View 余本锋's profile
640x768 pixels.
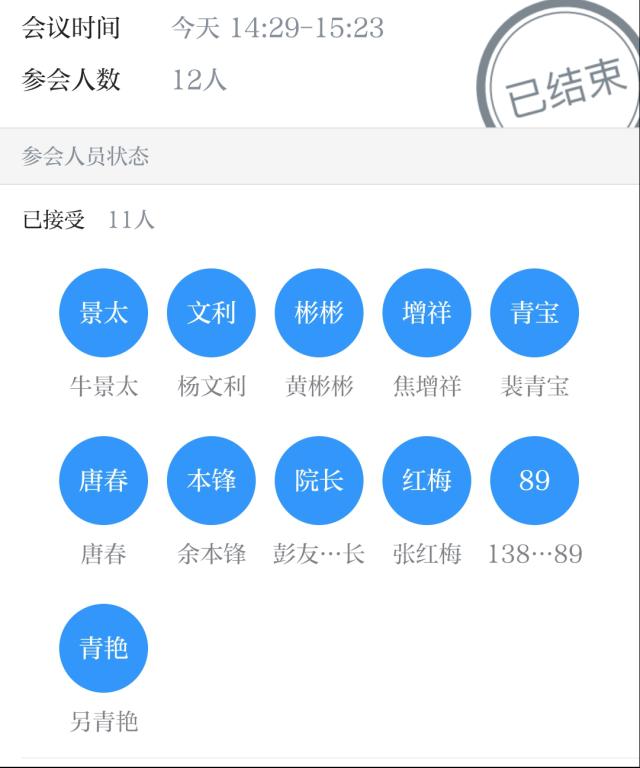[x=211, y=481]
